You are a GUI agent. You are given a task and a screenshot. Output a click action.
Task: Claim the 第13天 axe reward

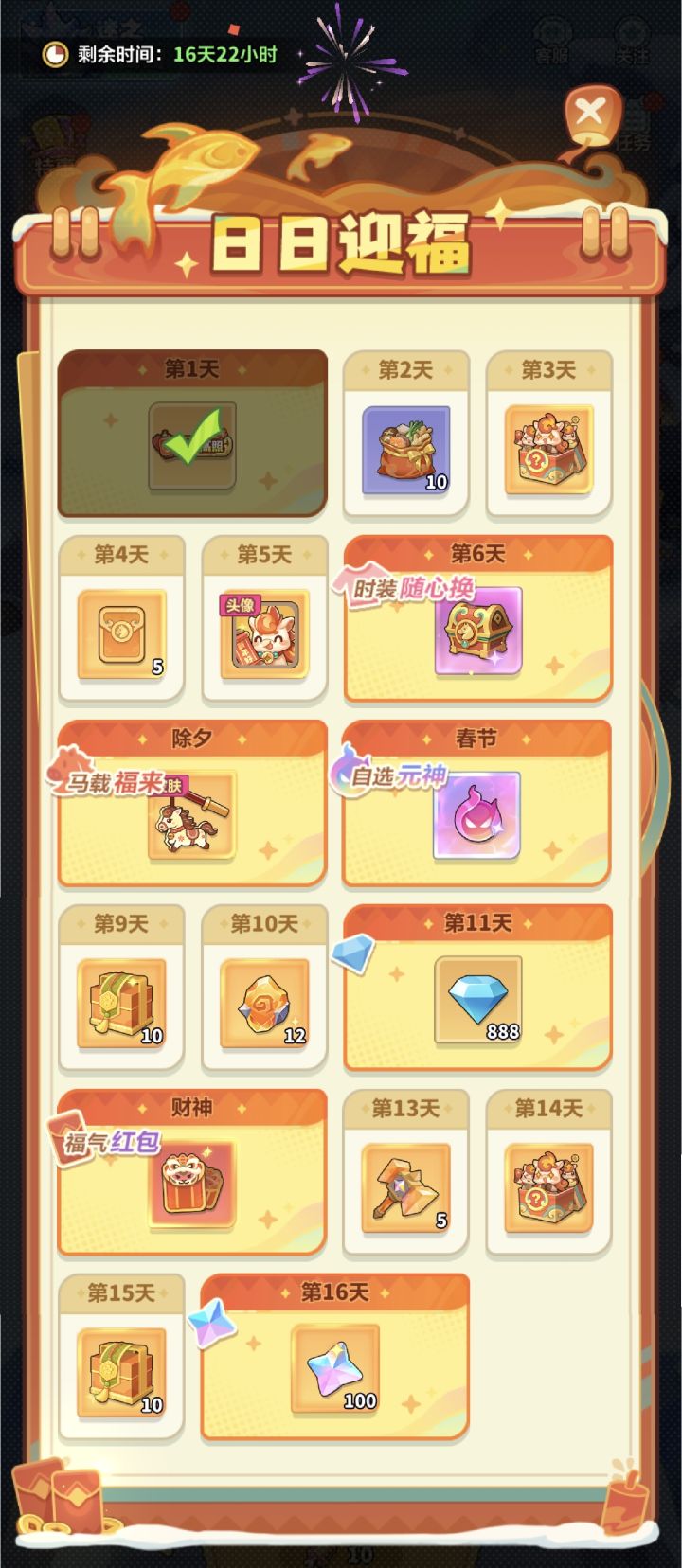405,1186
